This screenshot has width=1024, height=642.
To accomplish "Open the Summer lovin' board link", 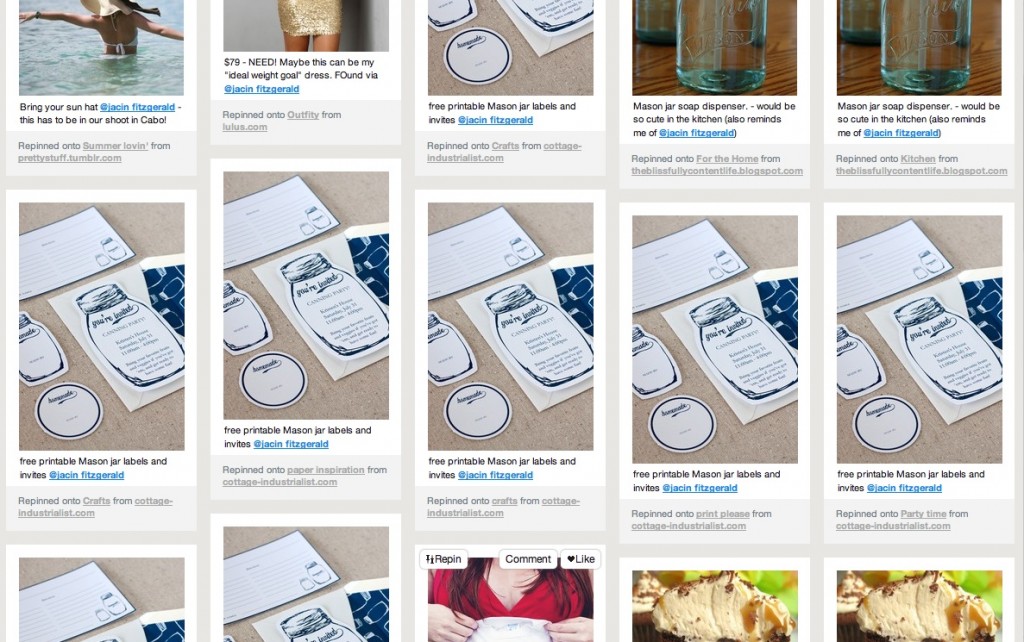I will pyautogui.click(x=115, y=146).
